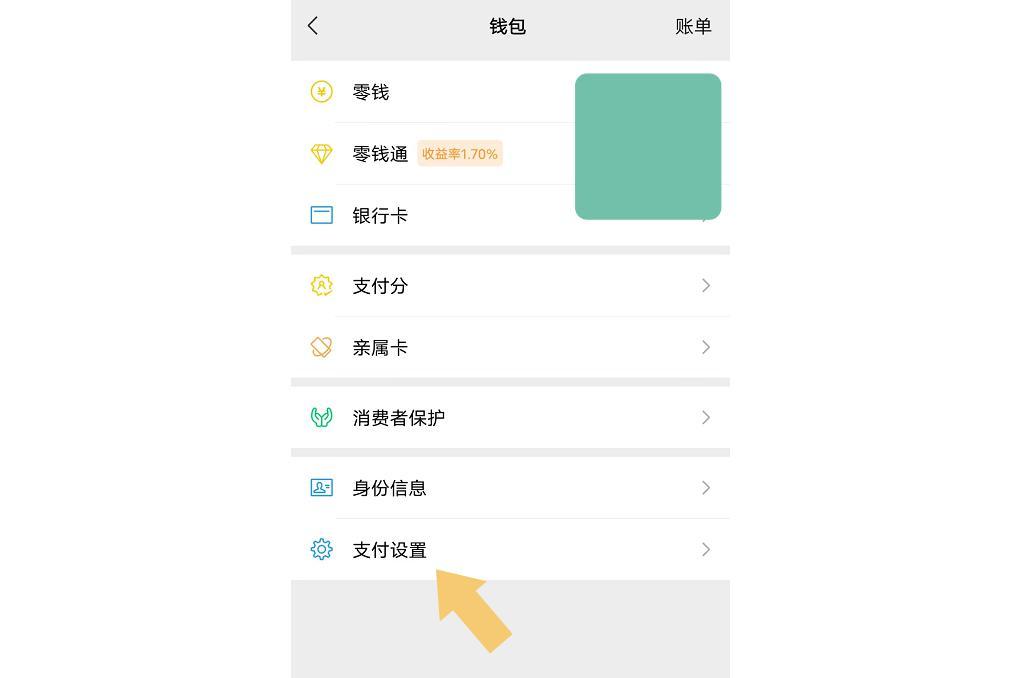Open 支付分

click(510, 286)
